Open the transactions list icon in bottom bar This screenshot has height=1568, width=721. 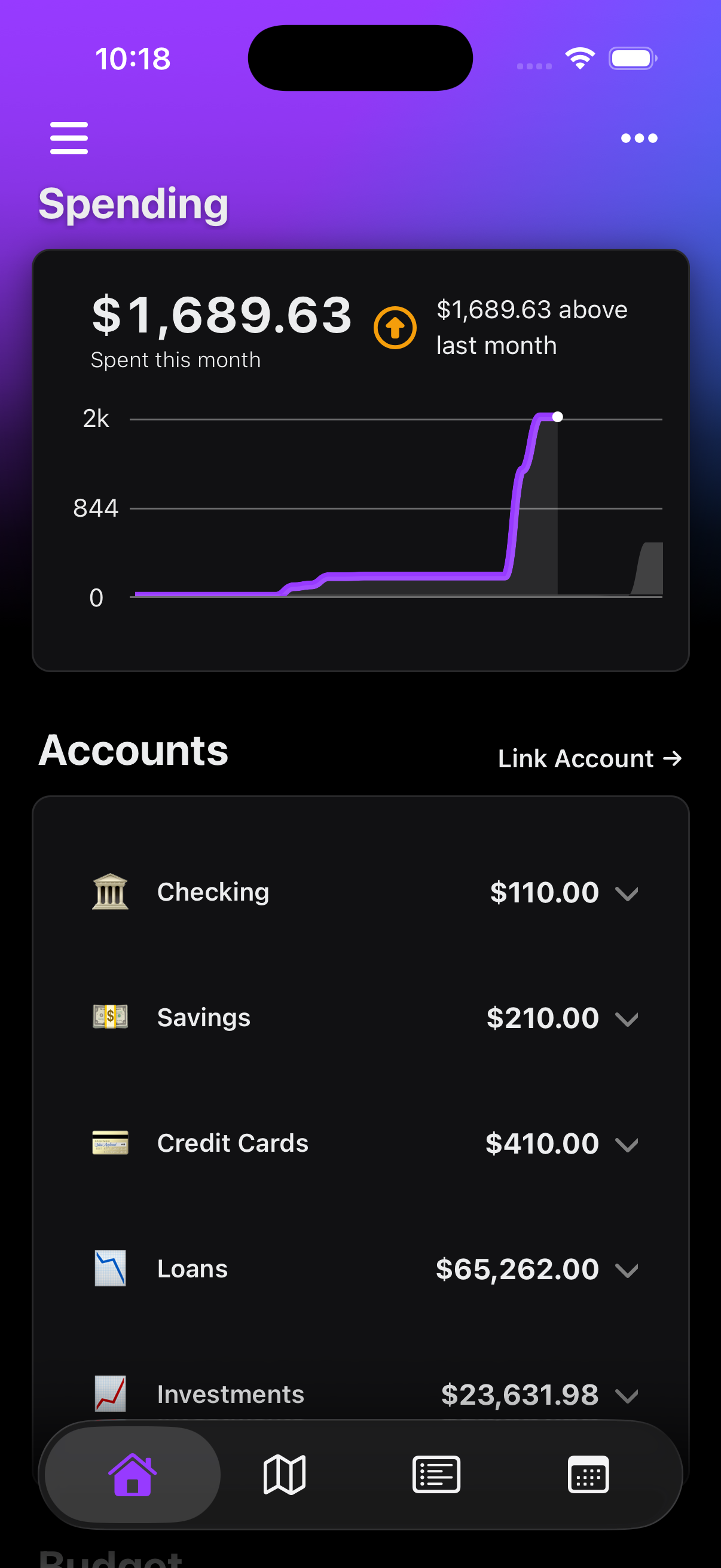tap(437, 1474)
